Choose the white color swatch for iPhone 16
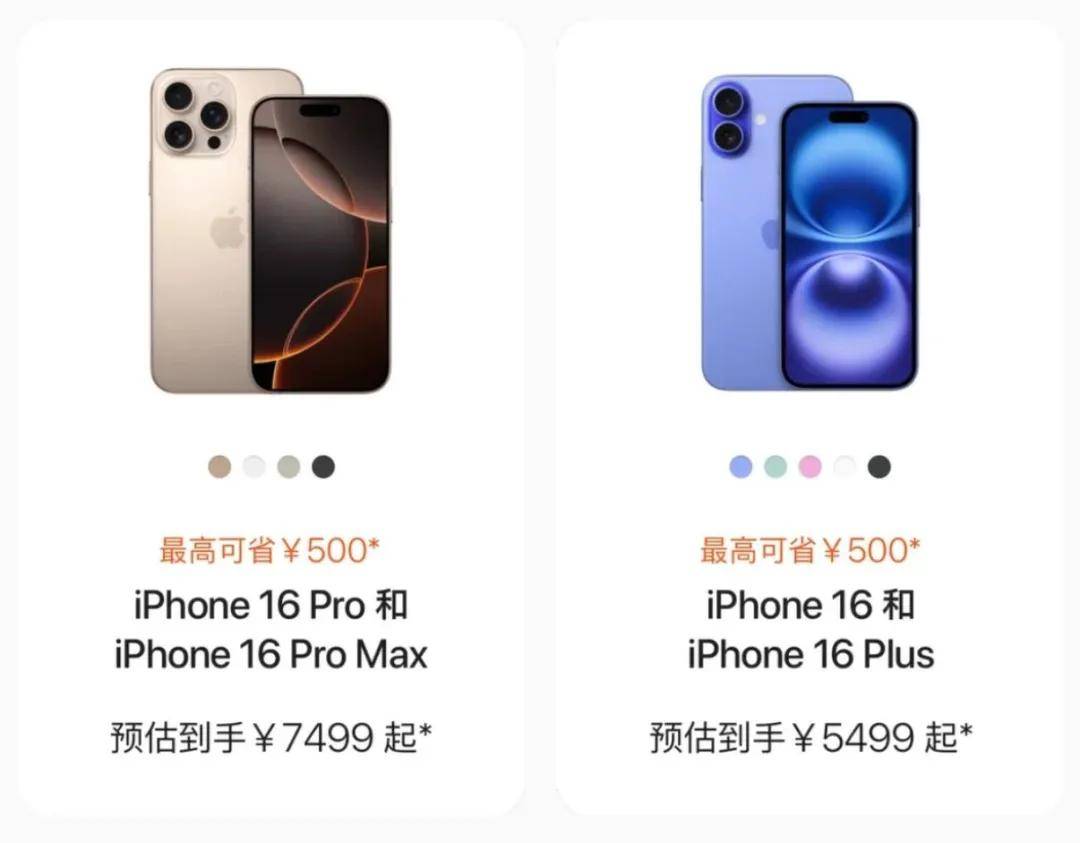This screenshot has height=843, width=1080. (x=845, y=466)
